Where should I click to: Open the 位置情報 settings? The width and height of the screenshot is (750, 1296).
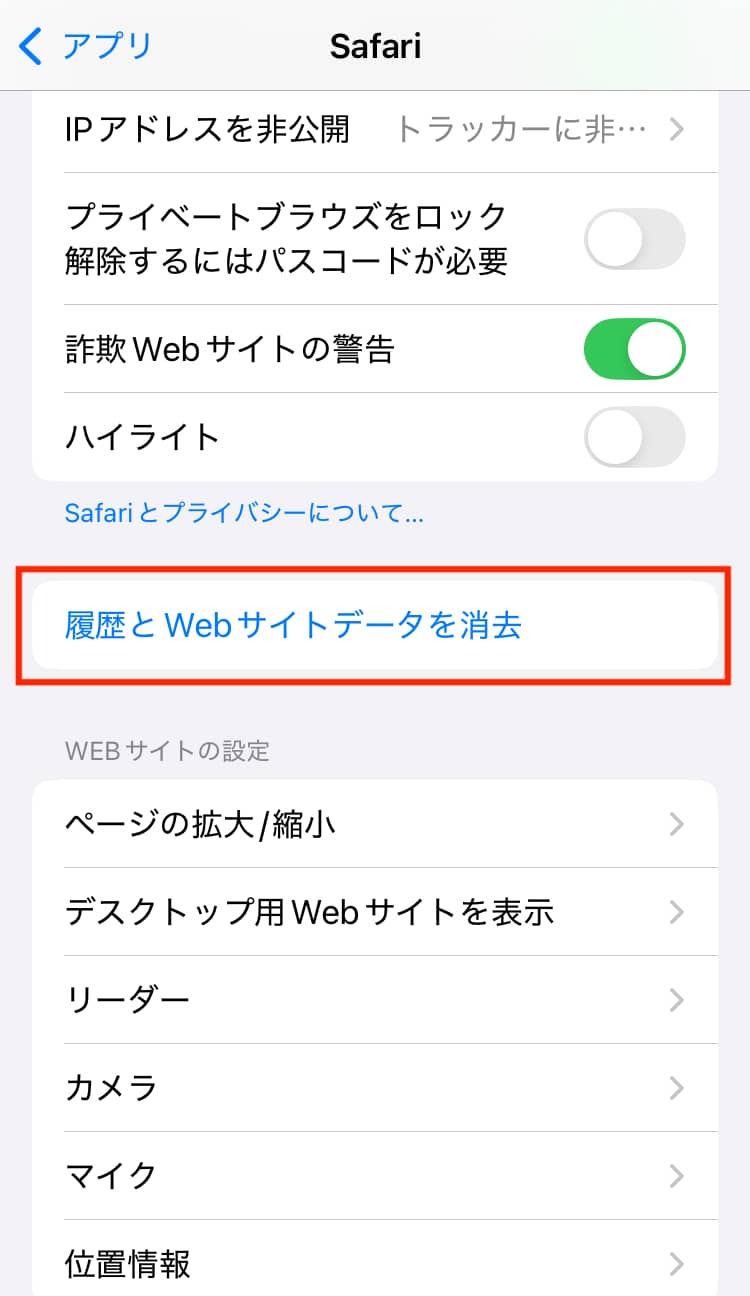pos(375,1263)
